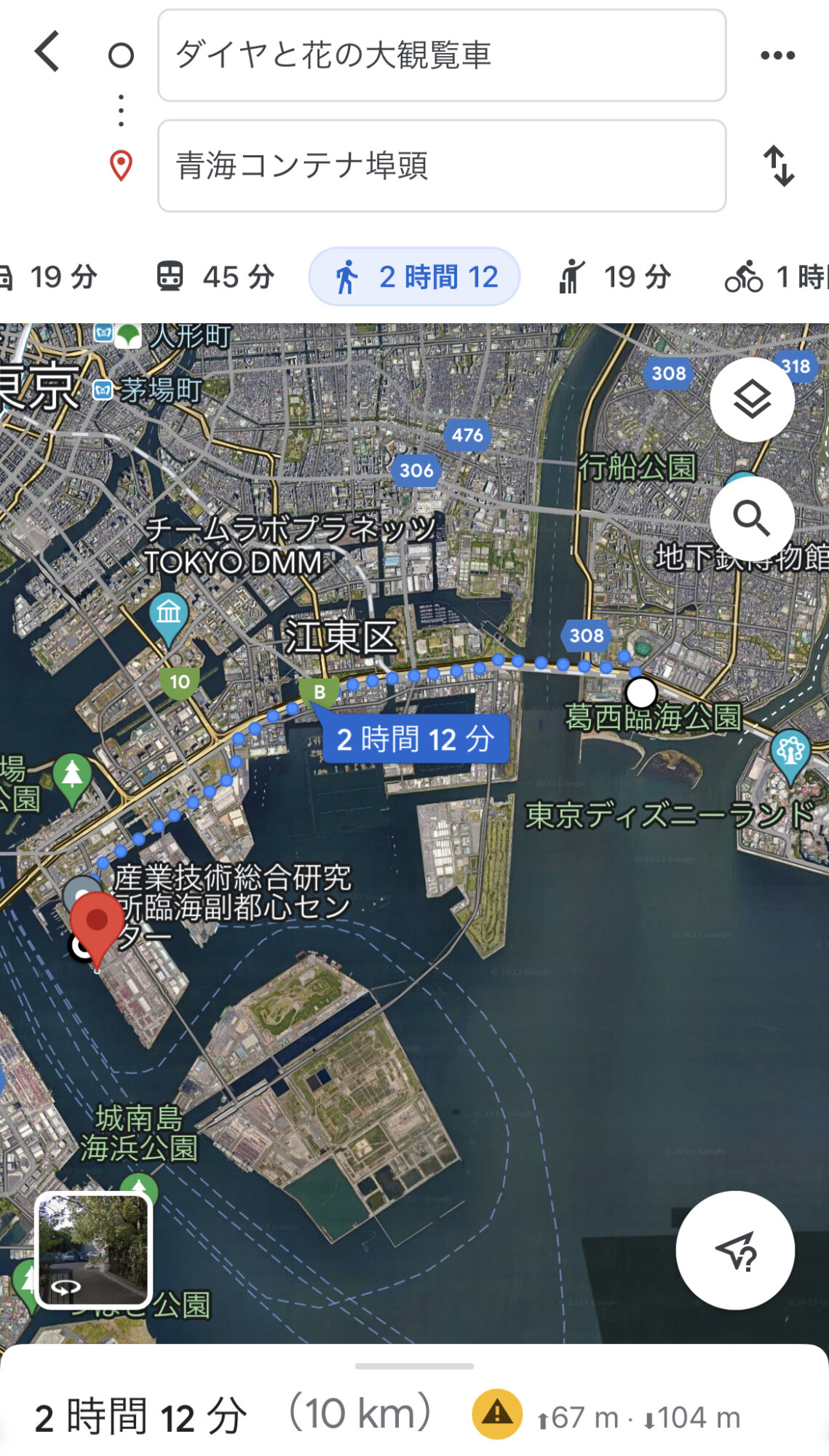Search along the route with magnifier button

pos(752,518)
